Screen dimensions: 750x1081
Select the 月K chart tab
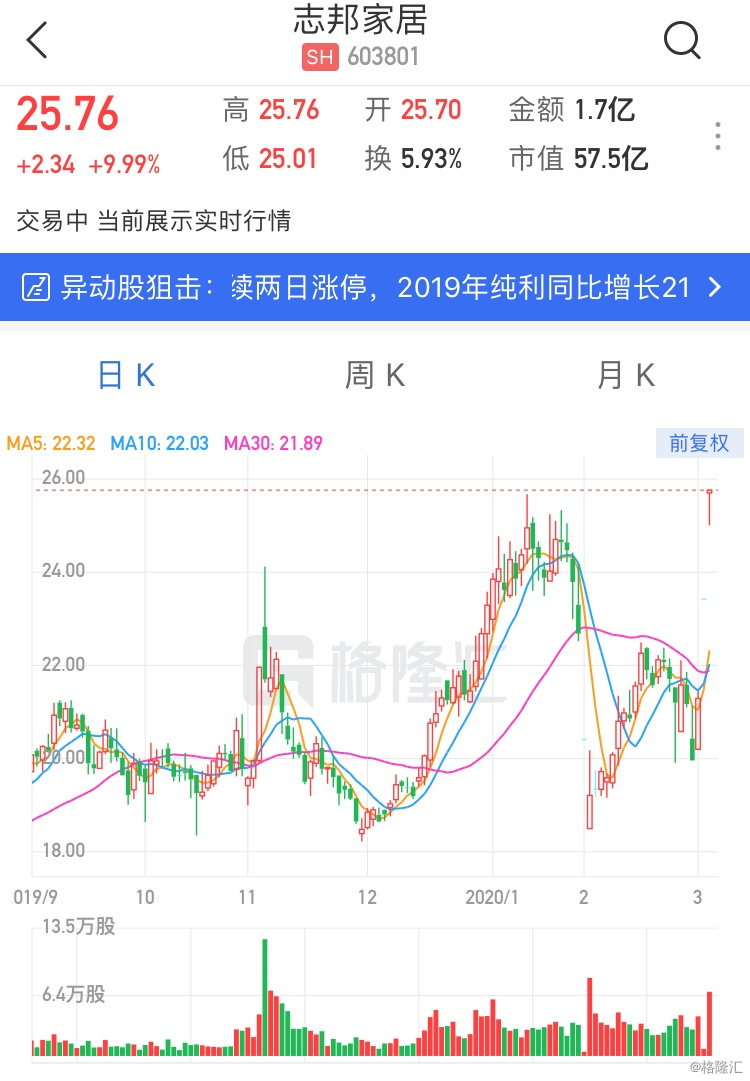(625, 376)
